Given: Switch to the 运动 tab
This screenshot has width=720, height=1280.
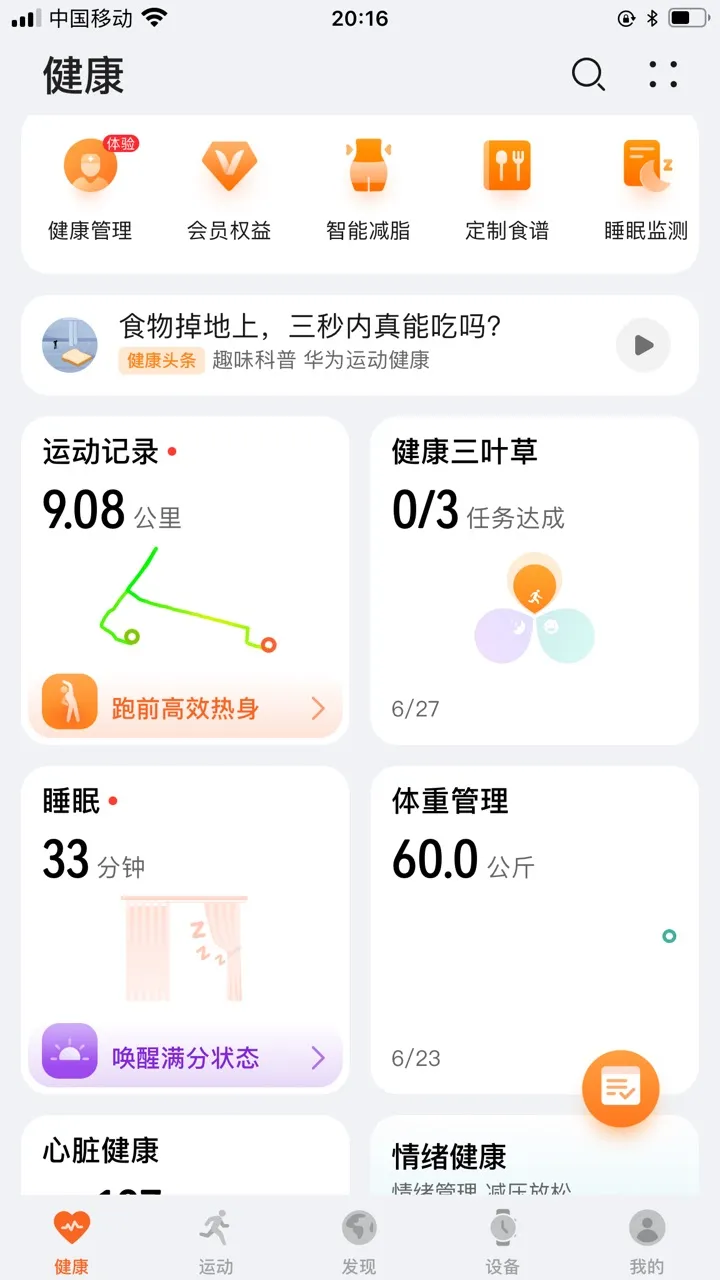Looking at the screenshot, I should [x=215, y=1241].
